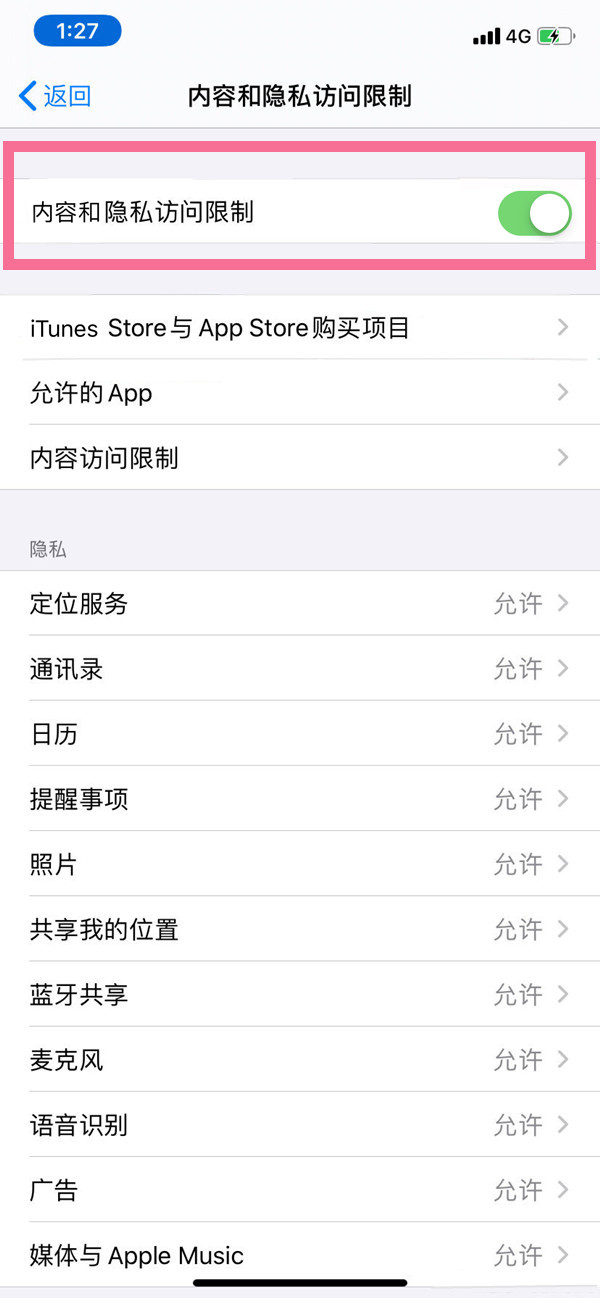
Task: Open 蓝牙共享 setting
Action: click(300, 995)
